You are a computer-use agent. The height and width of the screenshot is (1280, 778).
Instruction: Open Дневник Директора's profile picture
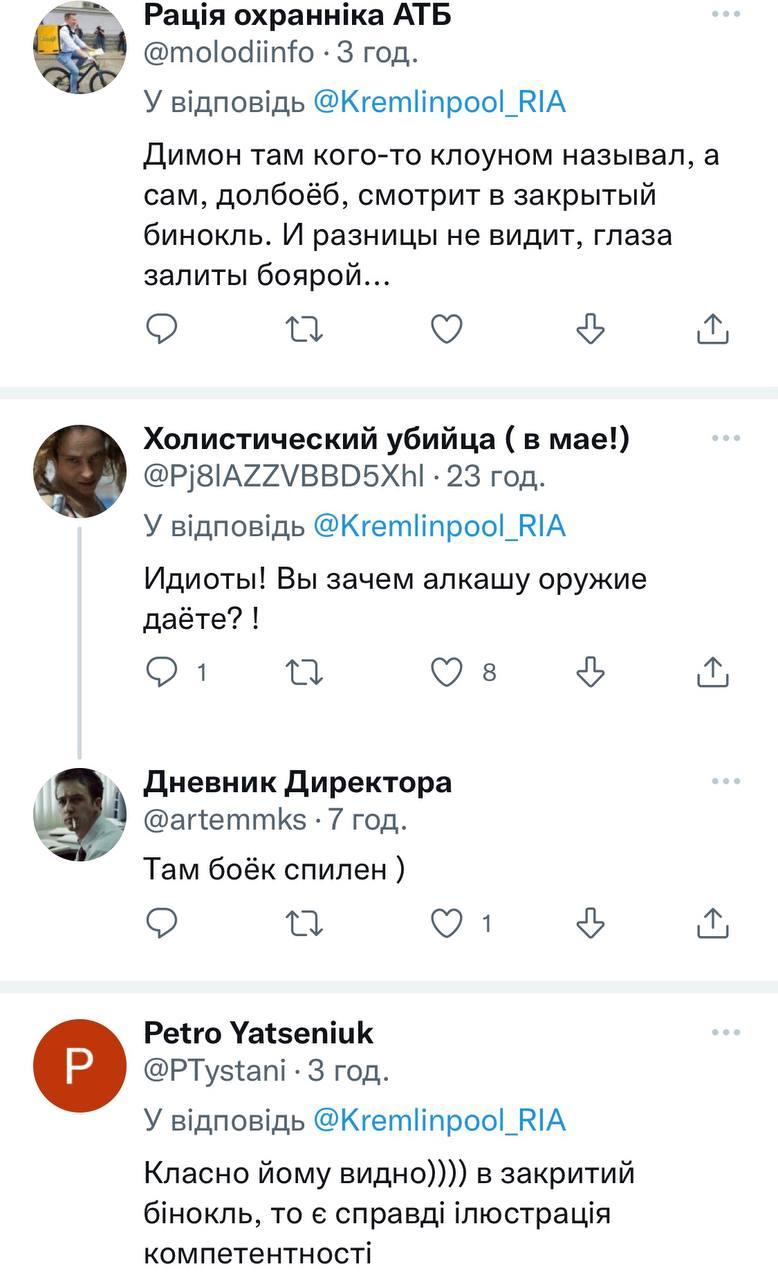(80, 814)
